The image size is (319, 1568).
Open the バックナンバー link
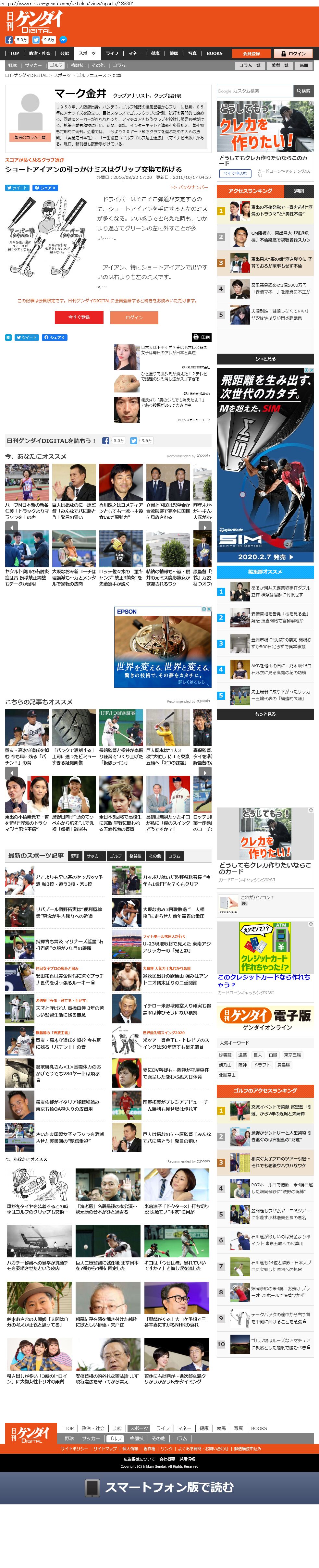(x=189, y=187)
